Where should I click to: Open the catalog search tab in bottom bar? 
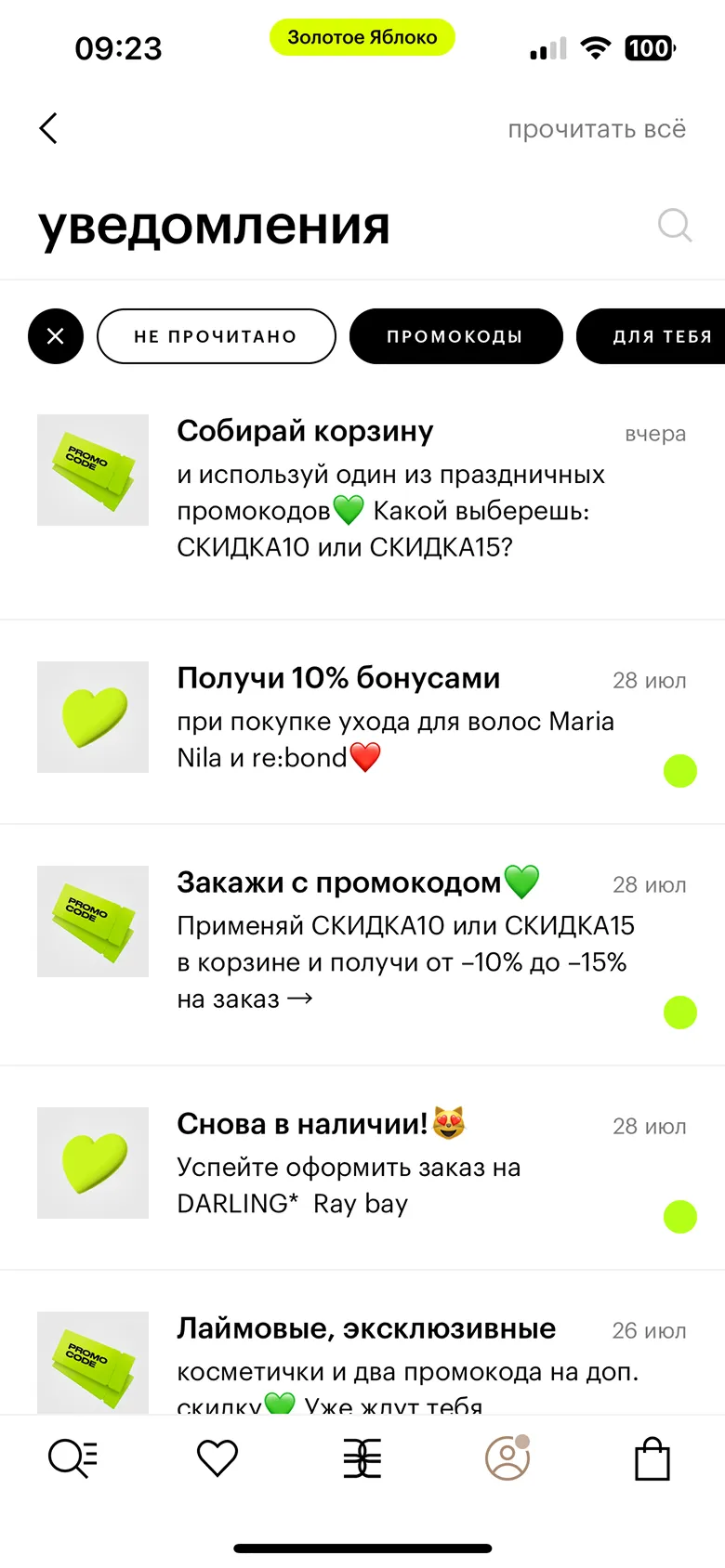(72, 1458)
